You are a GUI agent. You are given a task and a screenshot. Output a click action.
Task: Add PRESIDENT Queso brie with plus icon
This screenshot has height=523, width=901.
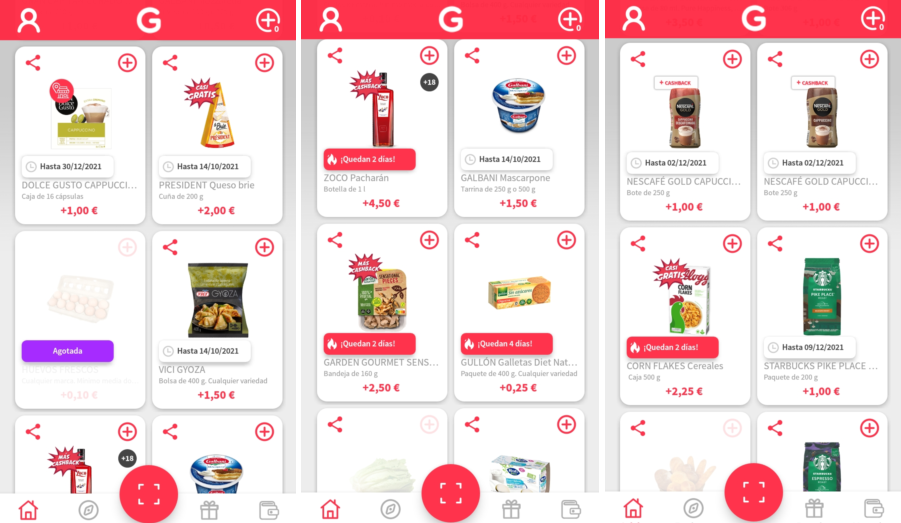tap(264, 63)
